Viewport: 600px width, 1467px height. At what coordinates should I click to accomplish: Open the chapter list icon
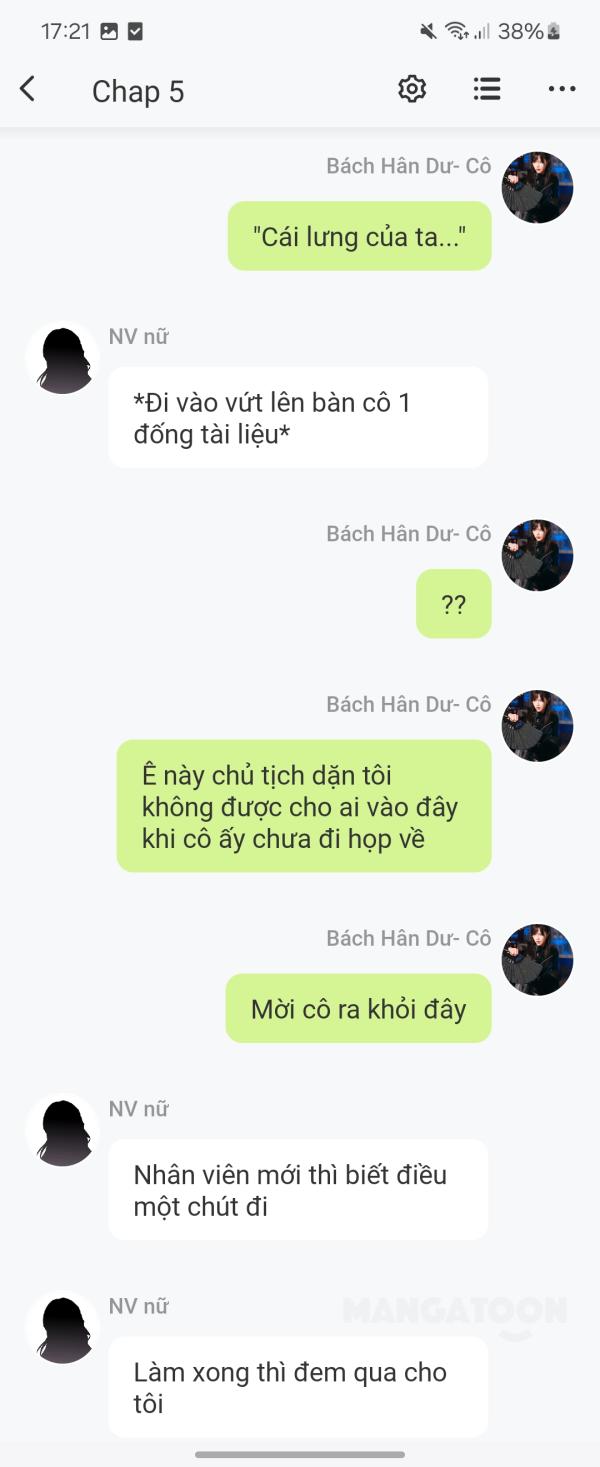tap(487, 90)
